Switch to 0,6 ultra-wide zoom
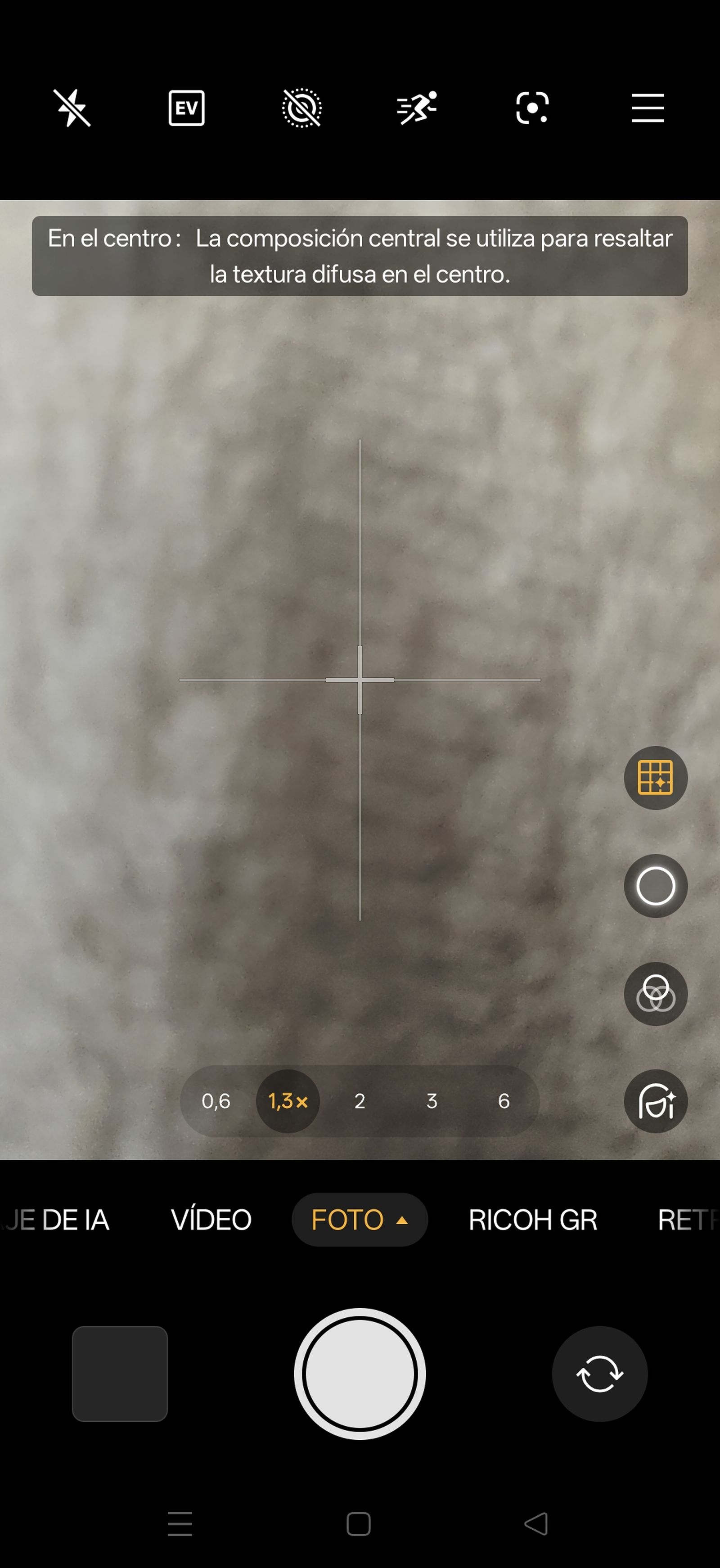This screenshot has width=720, height=1568. coord(216,1101)
